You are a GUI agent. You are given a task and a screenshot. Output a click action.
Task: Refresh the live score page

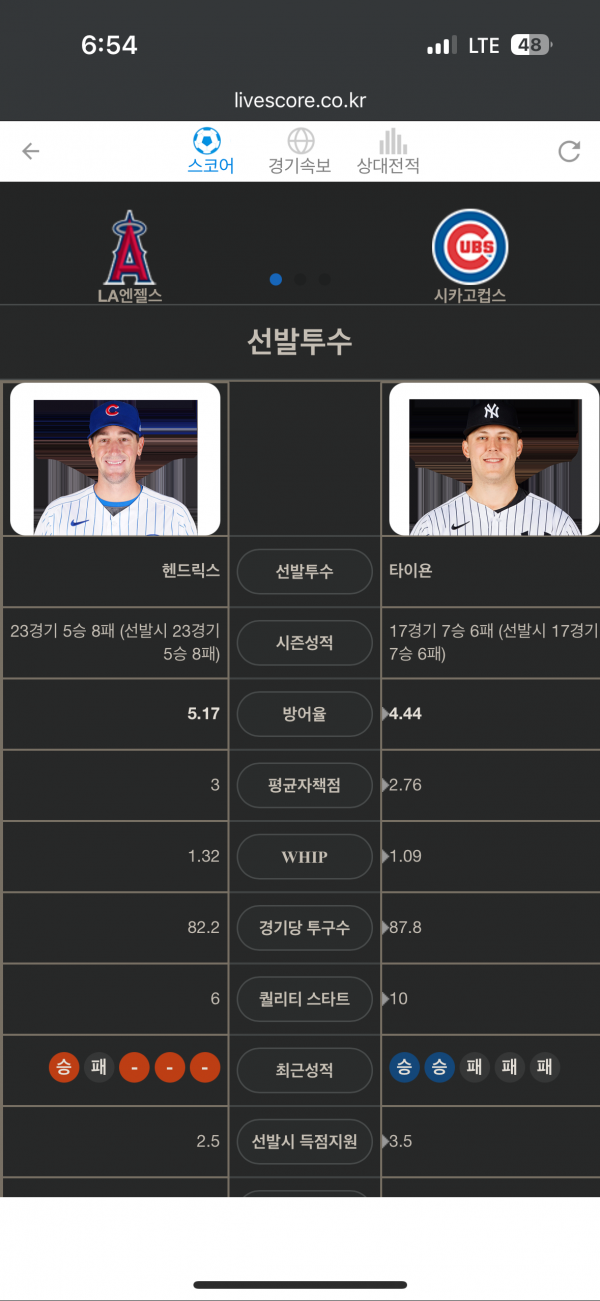[569, 151]
